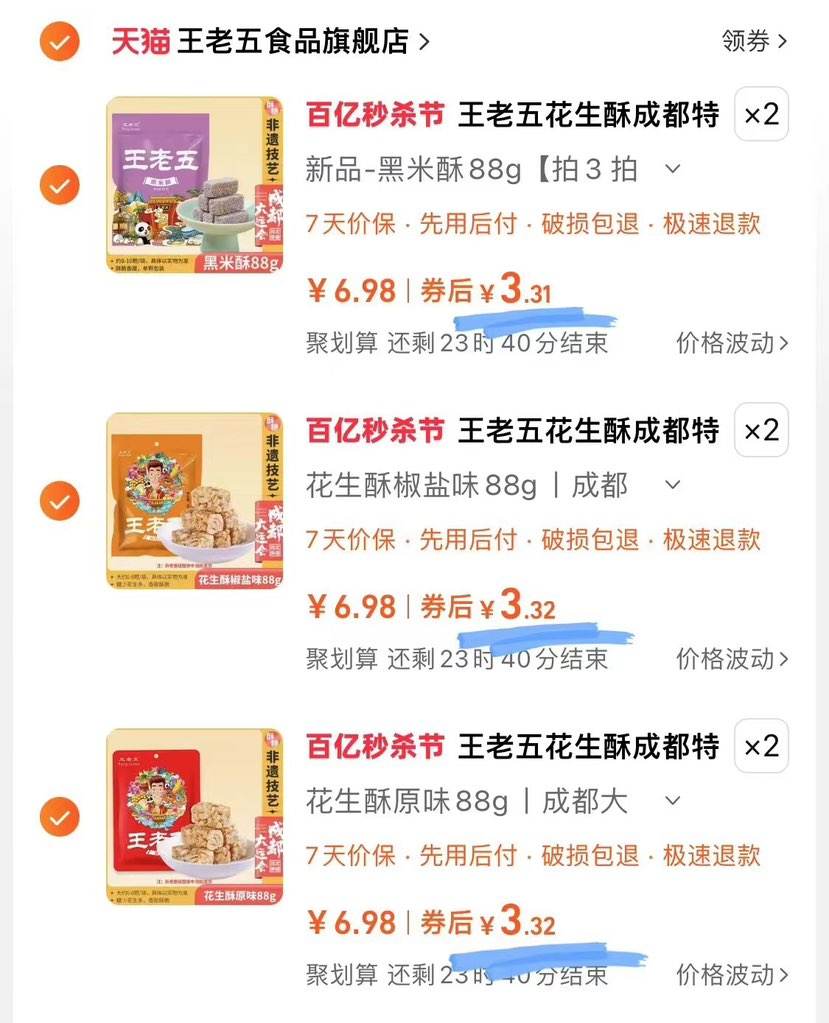Viewport: 829px width, 1023px height.
Task: Click the 聚划算 label under 椒盐味
Action: coord(340,659)
